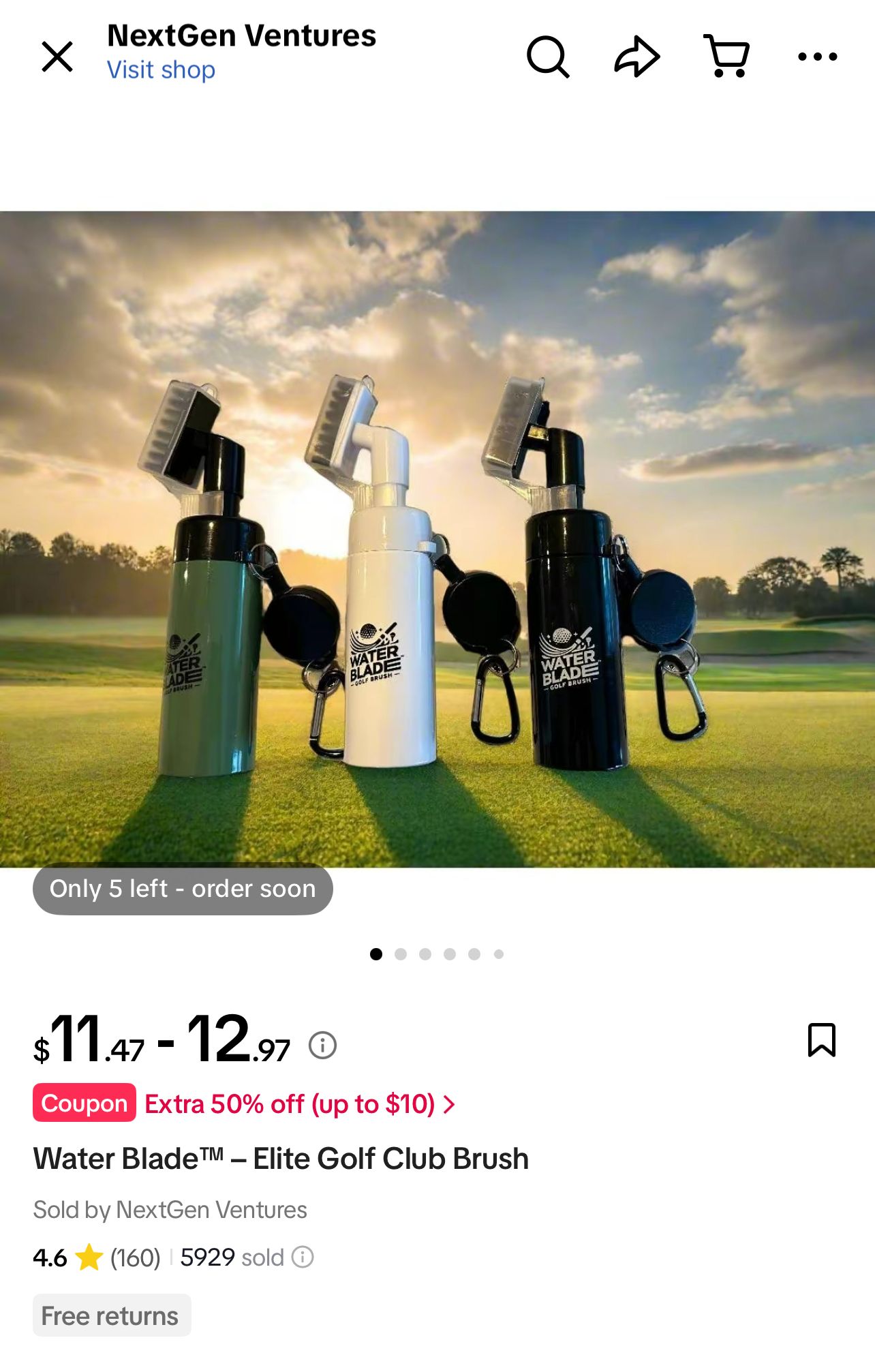The image size is (875, 1372).
Task: View info icon next to 5929 sold
Action: (x=303, y=1257)
